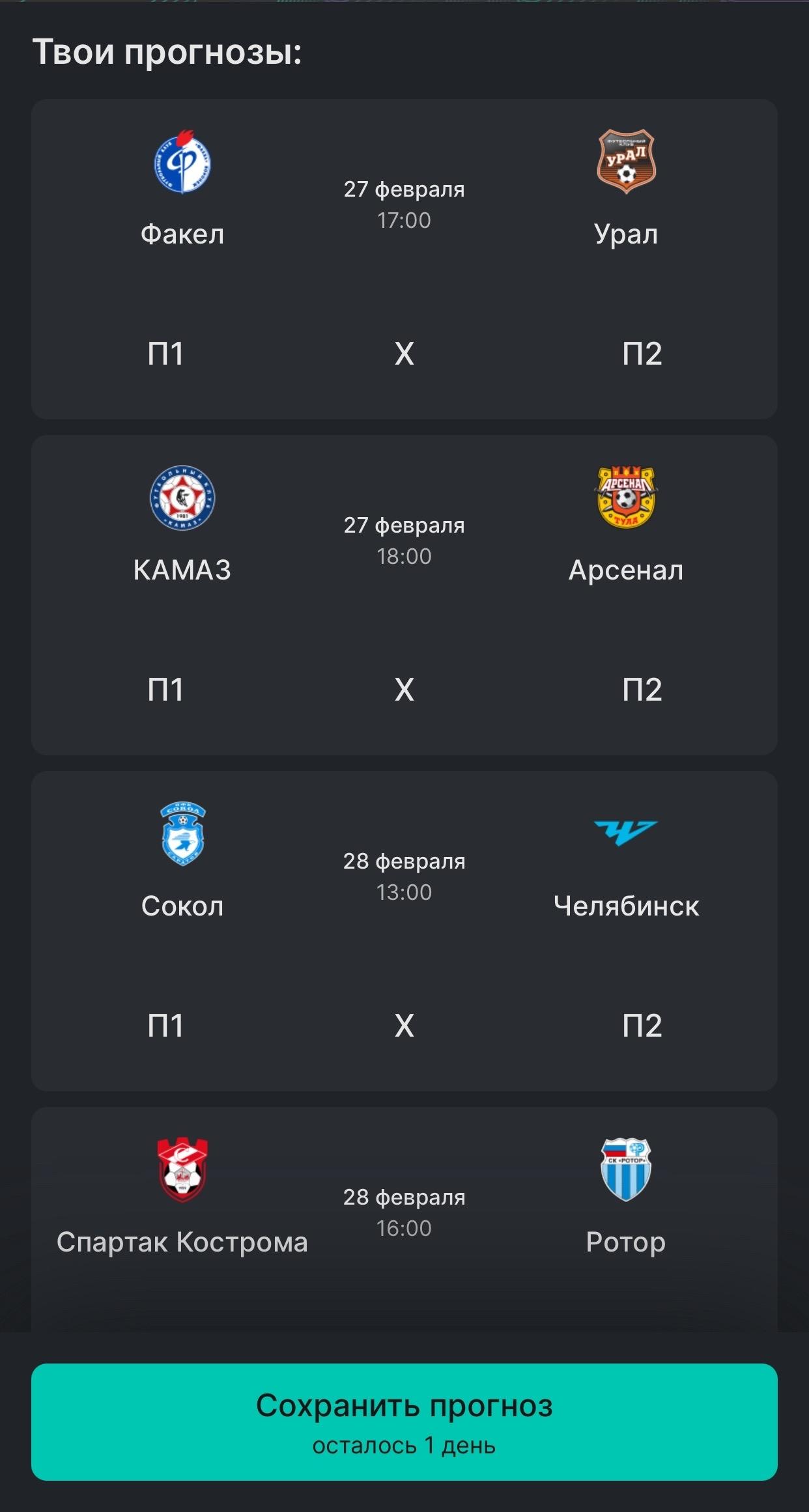Select П2 for КАМАЗ vs Арсенал
This screenshot has height=1512, width=809.
(x=642, y=690)
